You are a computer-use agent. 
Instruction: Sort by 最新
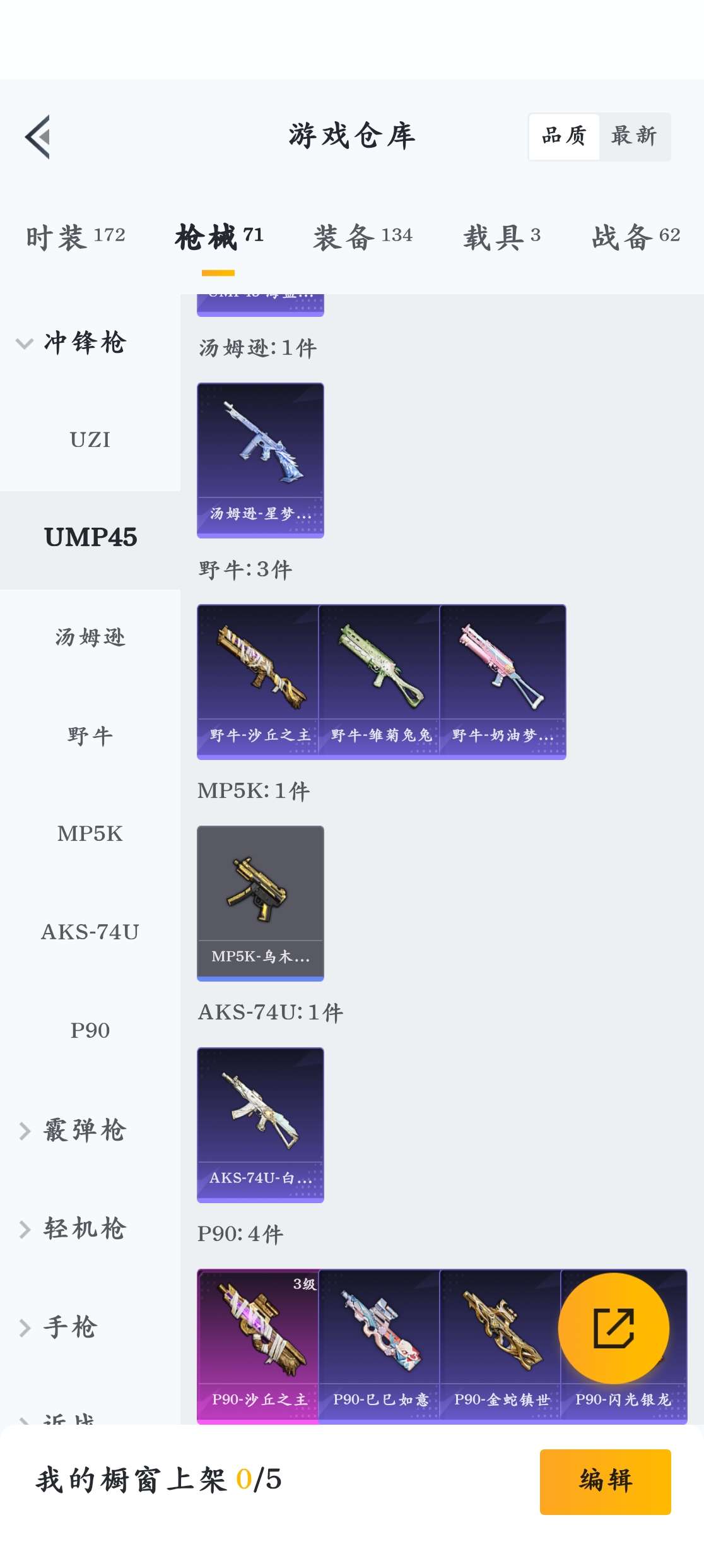633,136
